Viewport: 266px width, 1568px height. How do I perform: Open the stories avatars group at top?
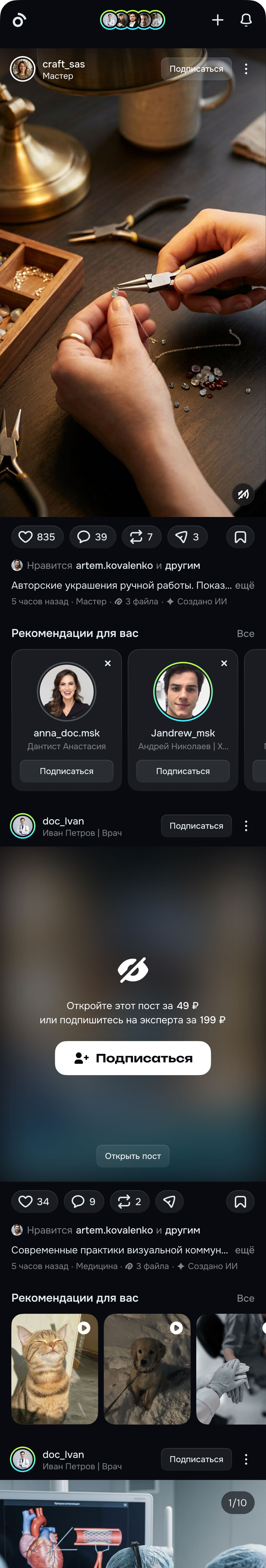[x=132, y=20]
